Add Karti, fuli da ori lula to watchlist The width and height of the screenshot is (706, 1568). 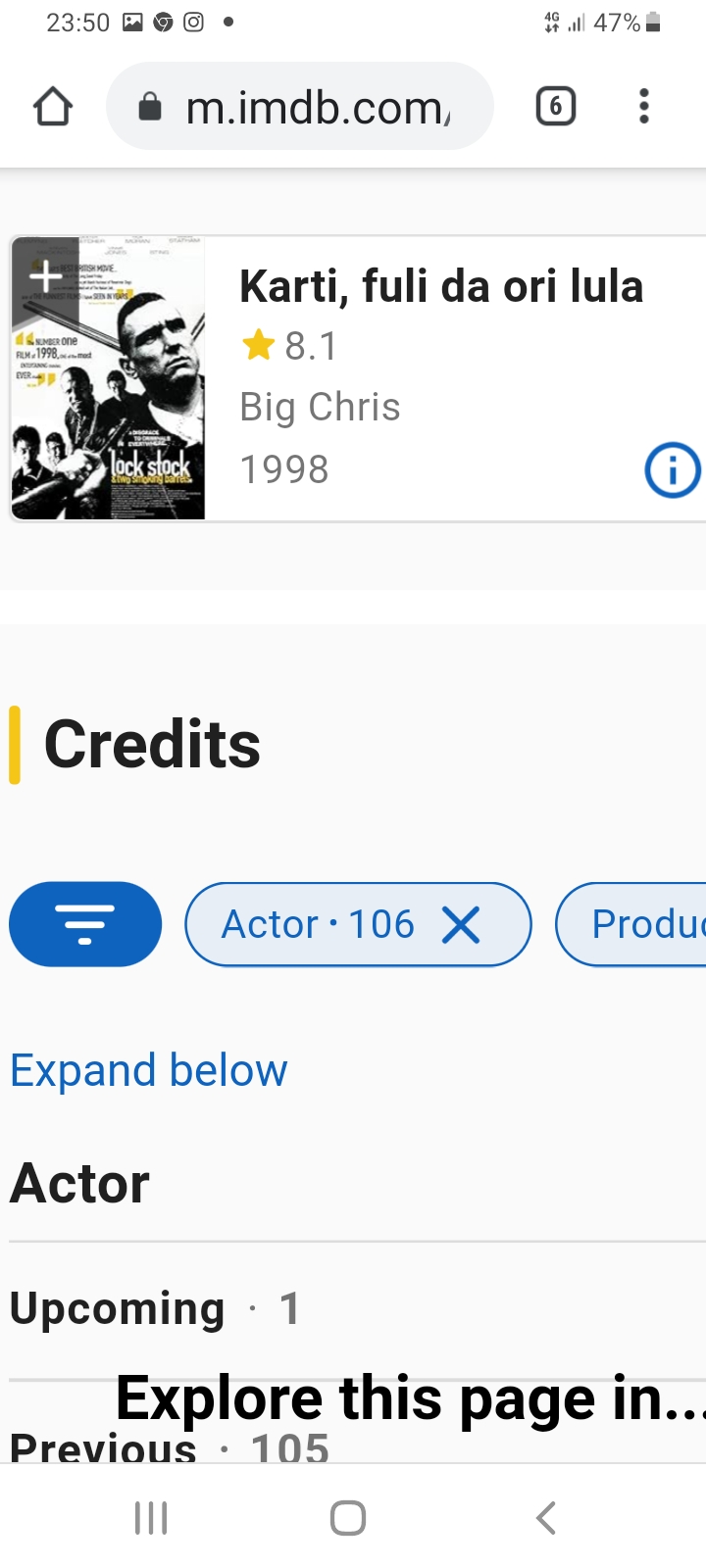[x=45, y=276]
